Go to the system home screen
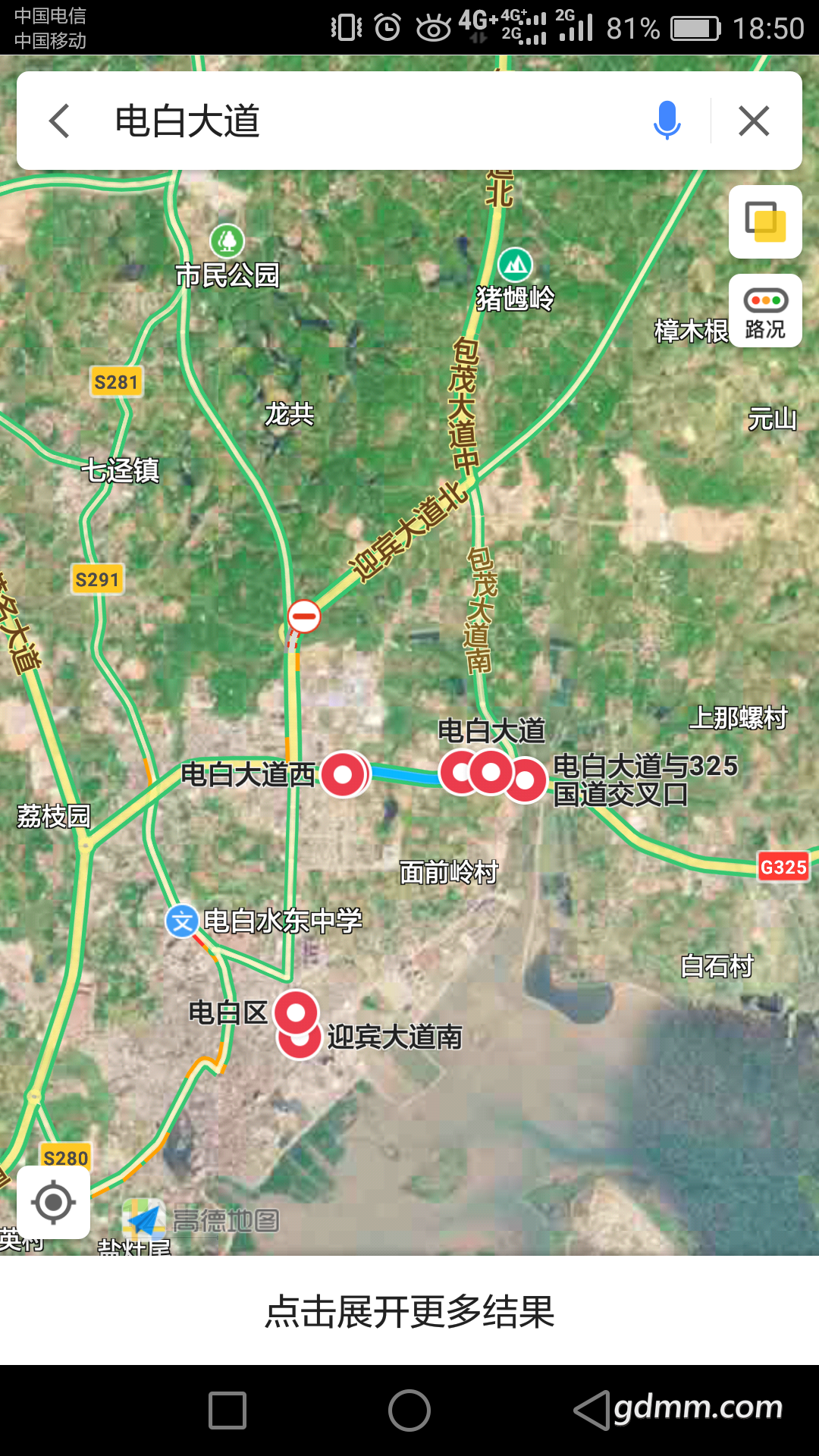The height and width of the screenshot is (1456, 819). click(x=409, y=1410)
